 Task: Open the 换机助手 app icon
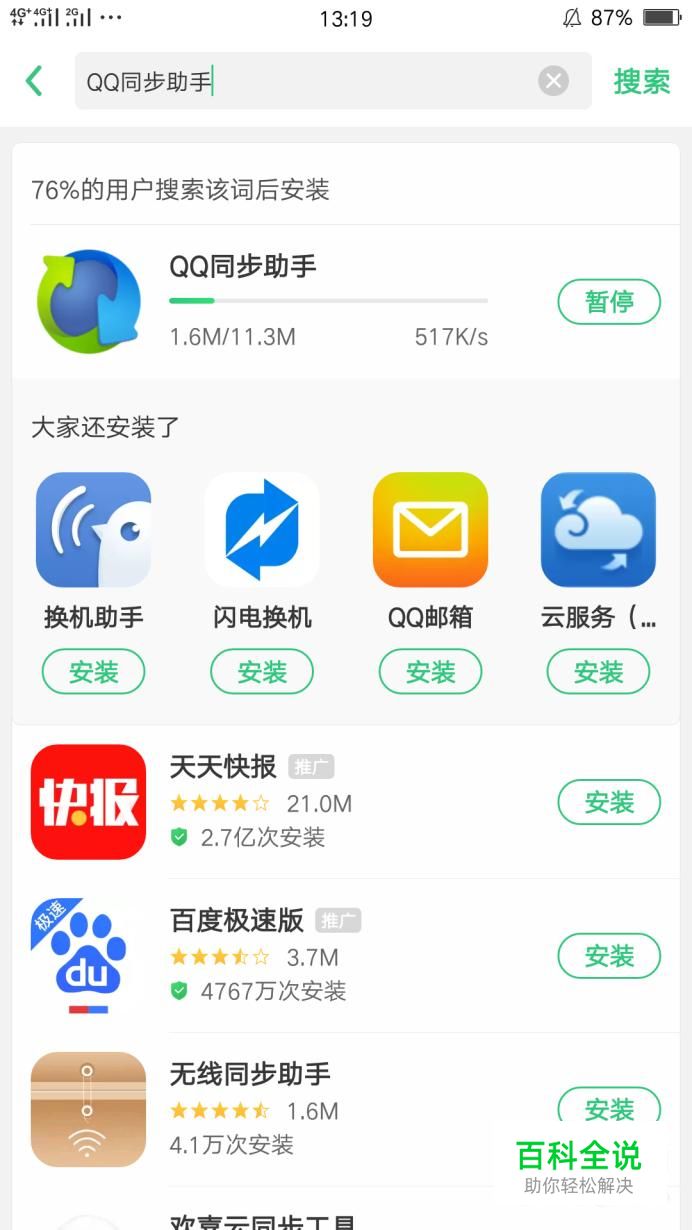[93, 530]
